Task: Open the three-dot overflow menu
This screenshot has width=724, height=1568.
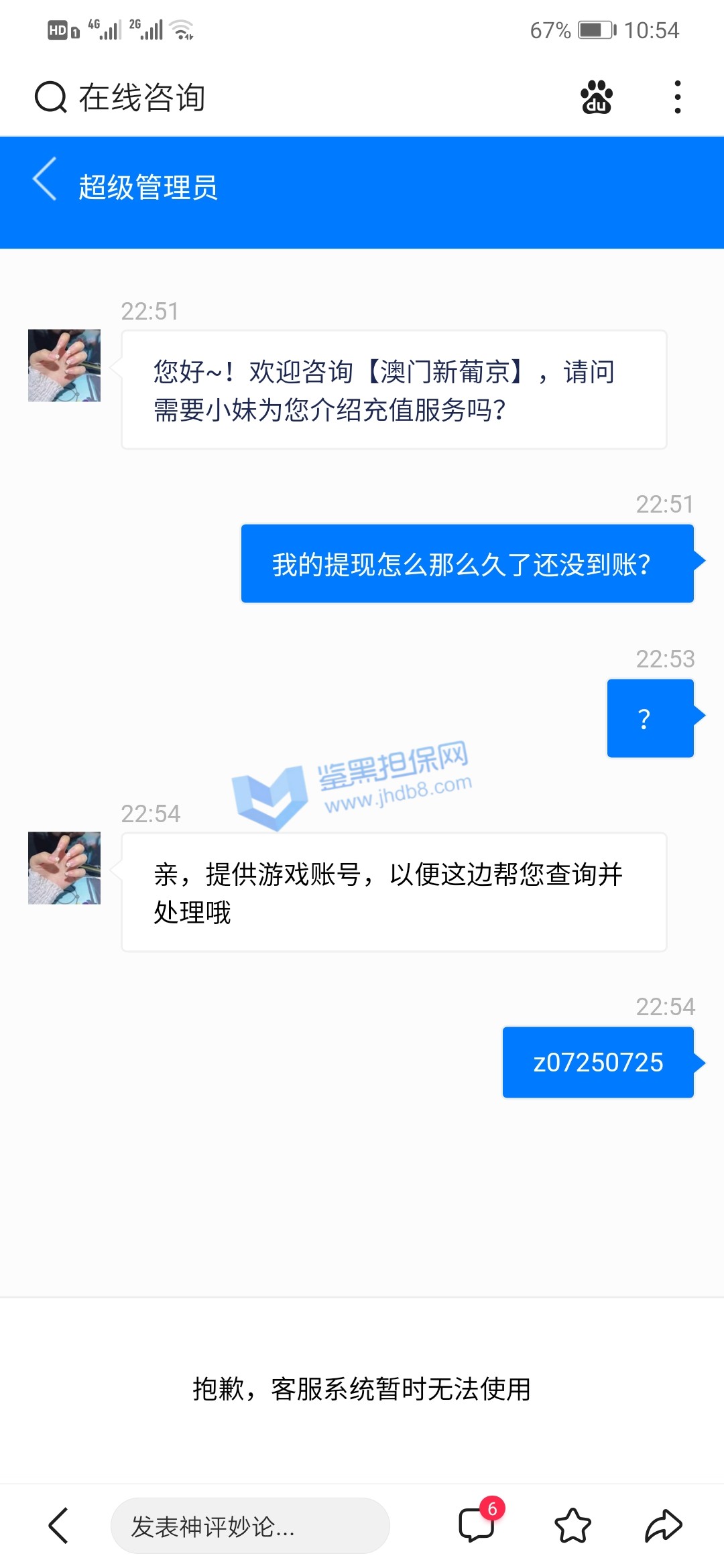Action: [x=677, y=98]
